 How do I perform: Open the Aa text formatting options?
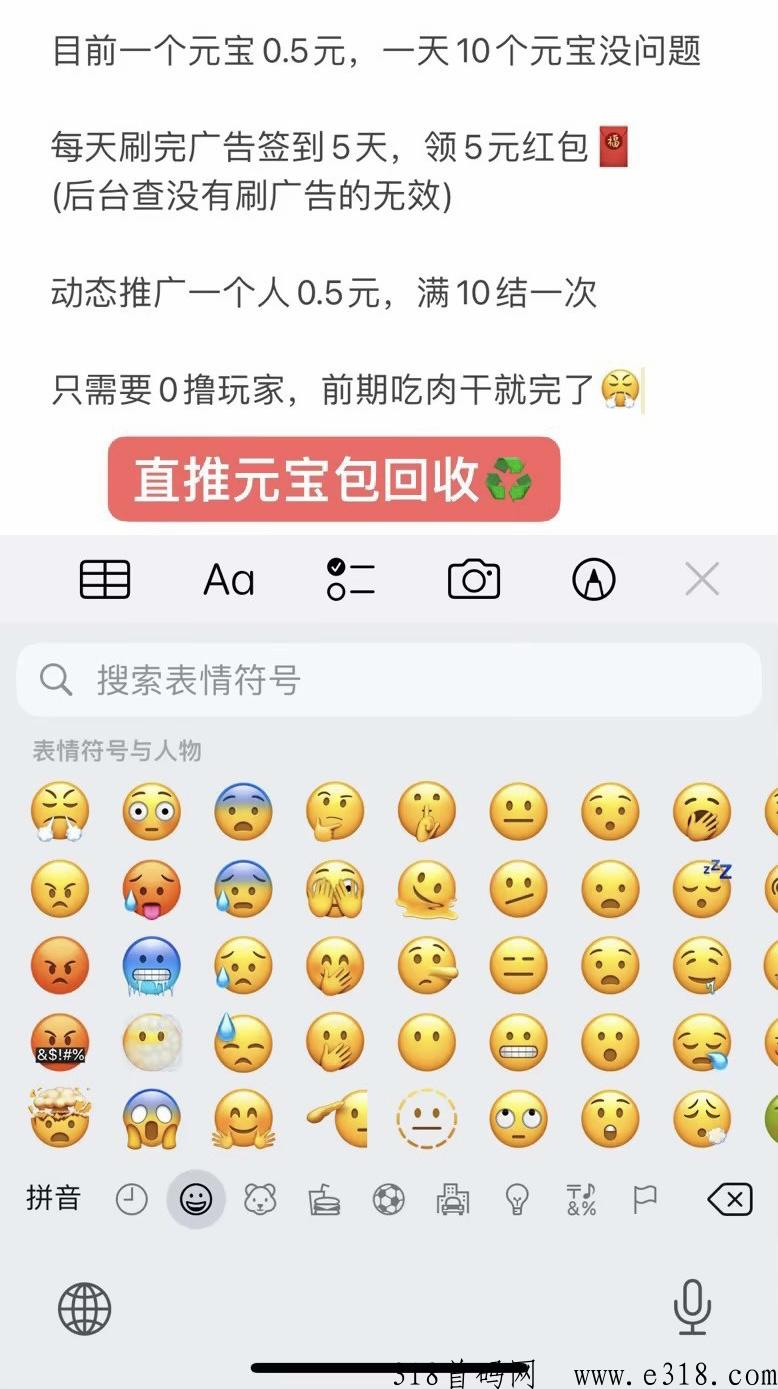tap(229, 579)
